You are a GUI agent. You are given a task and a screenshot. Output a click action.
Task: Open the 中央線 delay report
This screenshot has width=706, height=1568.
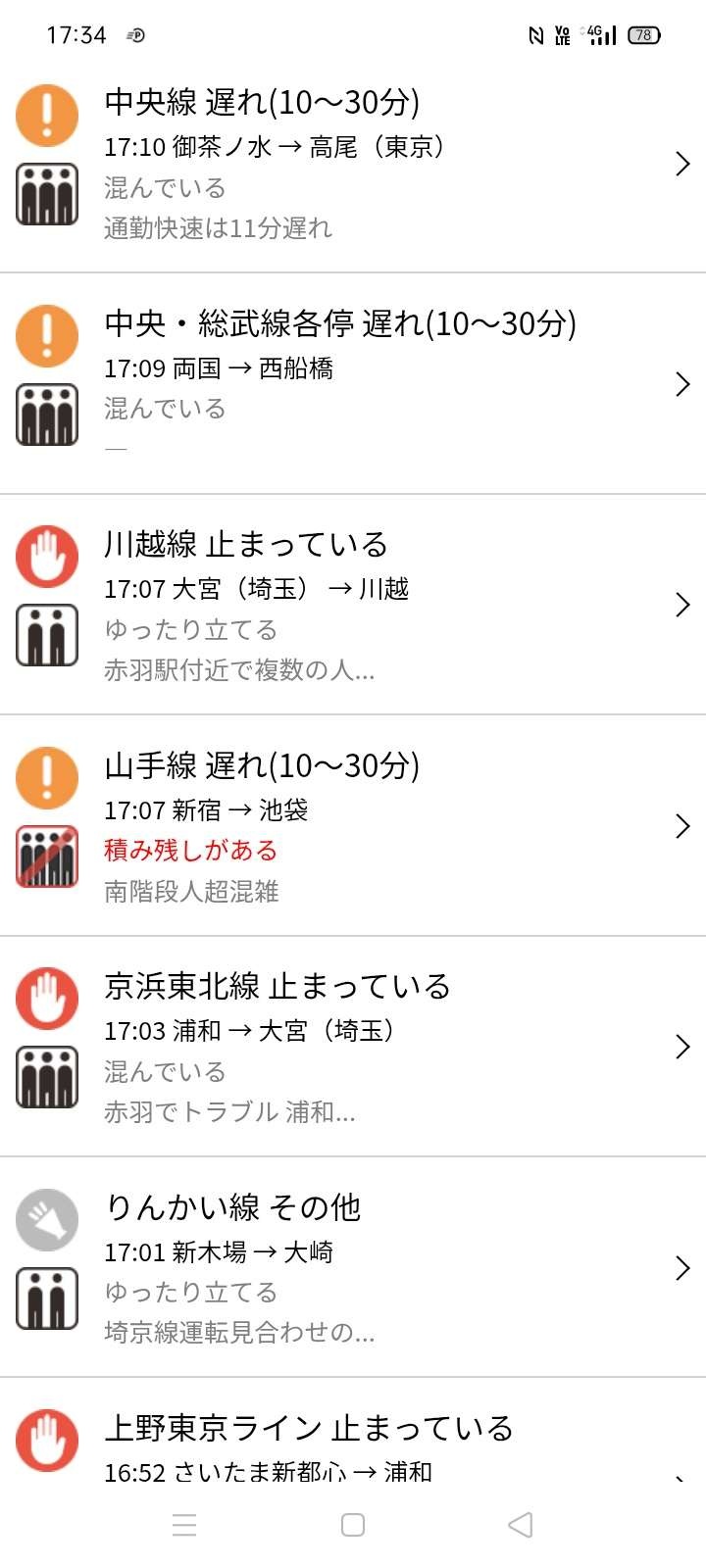pyautogui.click(x=353, y=164)
